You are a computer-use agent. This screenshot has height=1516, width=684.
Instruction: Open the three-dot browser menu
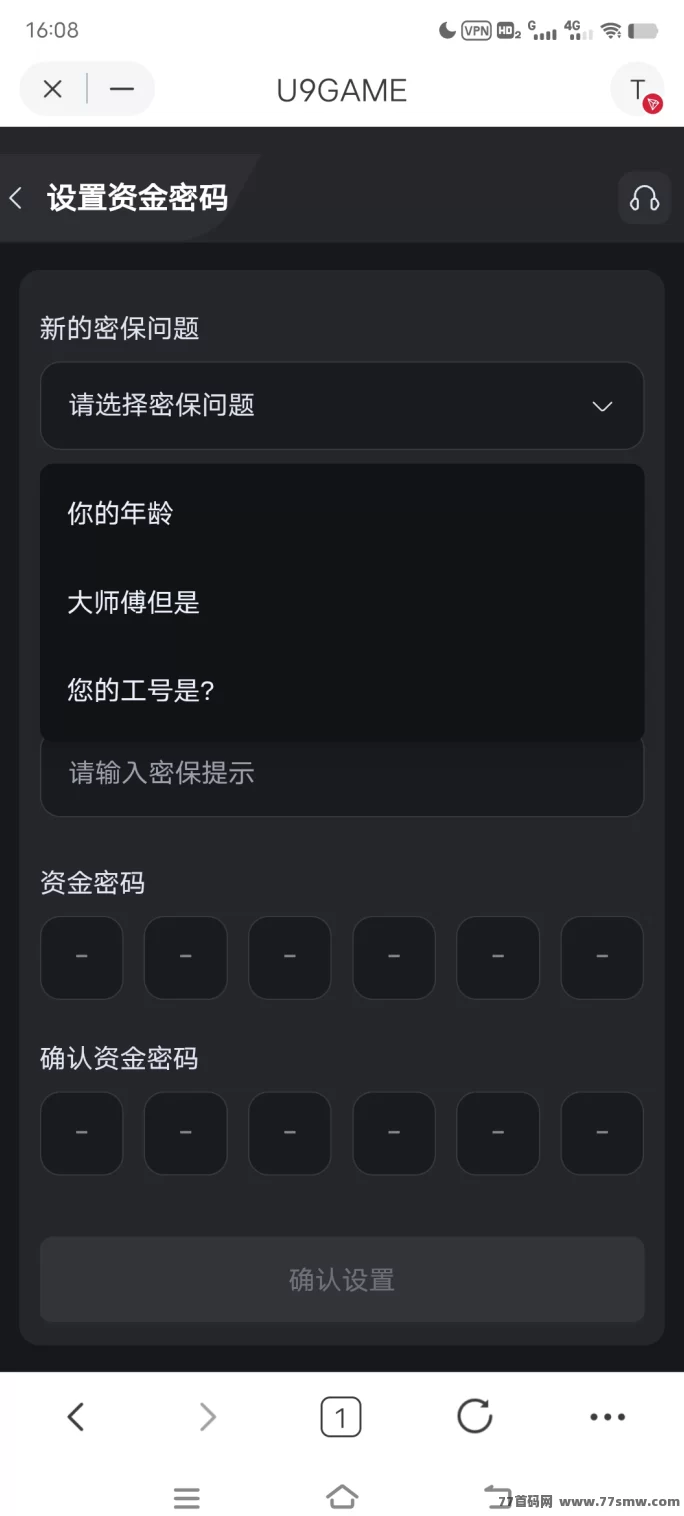pos(607,1416)
